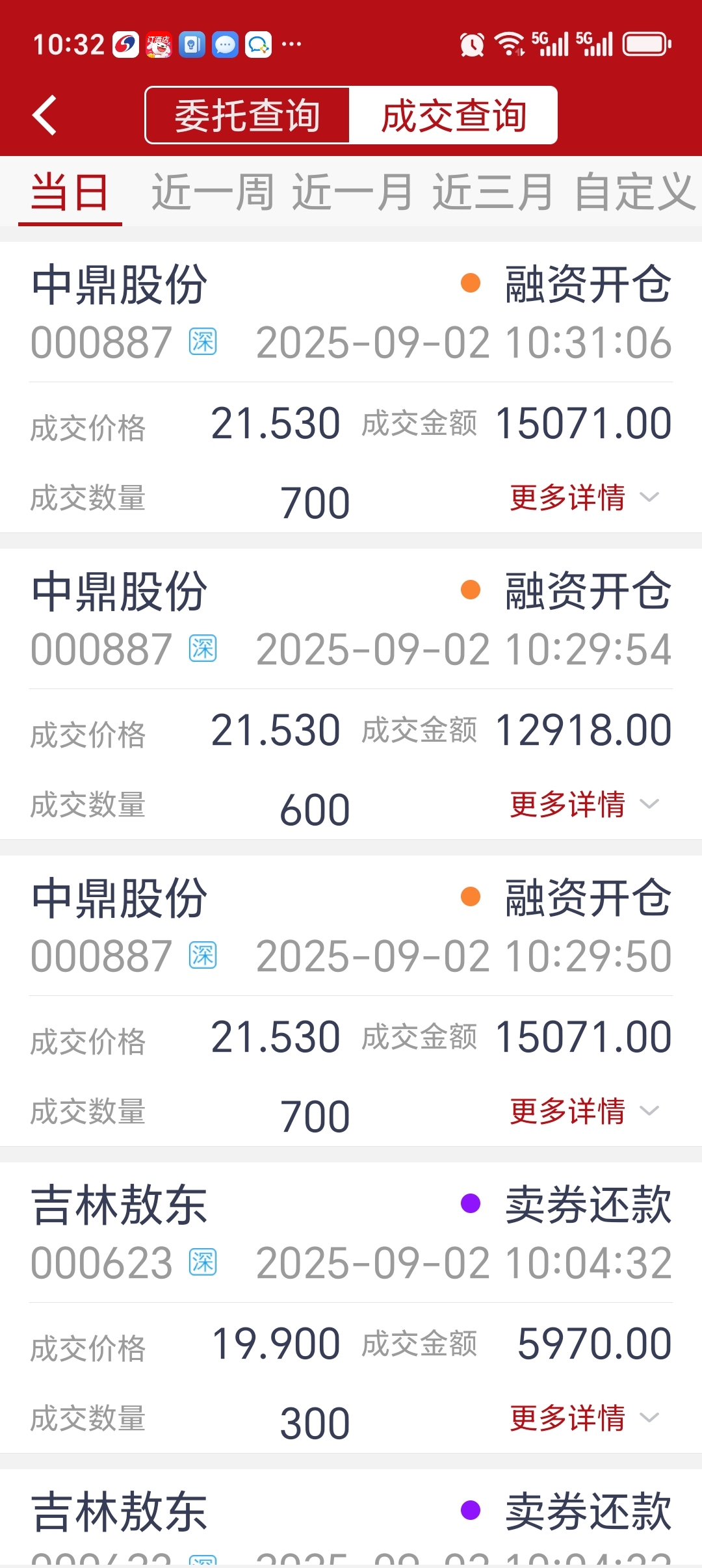Image resolution: width=702 pixels, height=1568 pixels.
Task: Select the 成交查询 tab
Action: [x=453, y=116]
